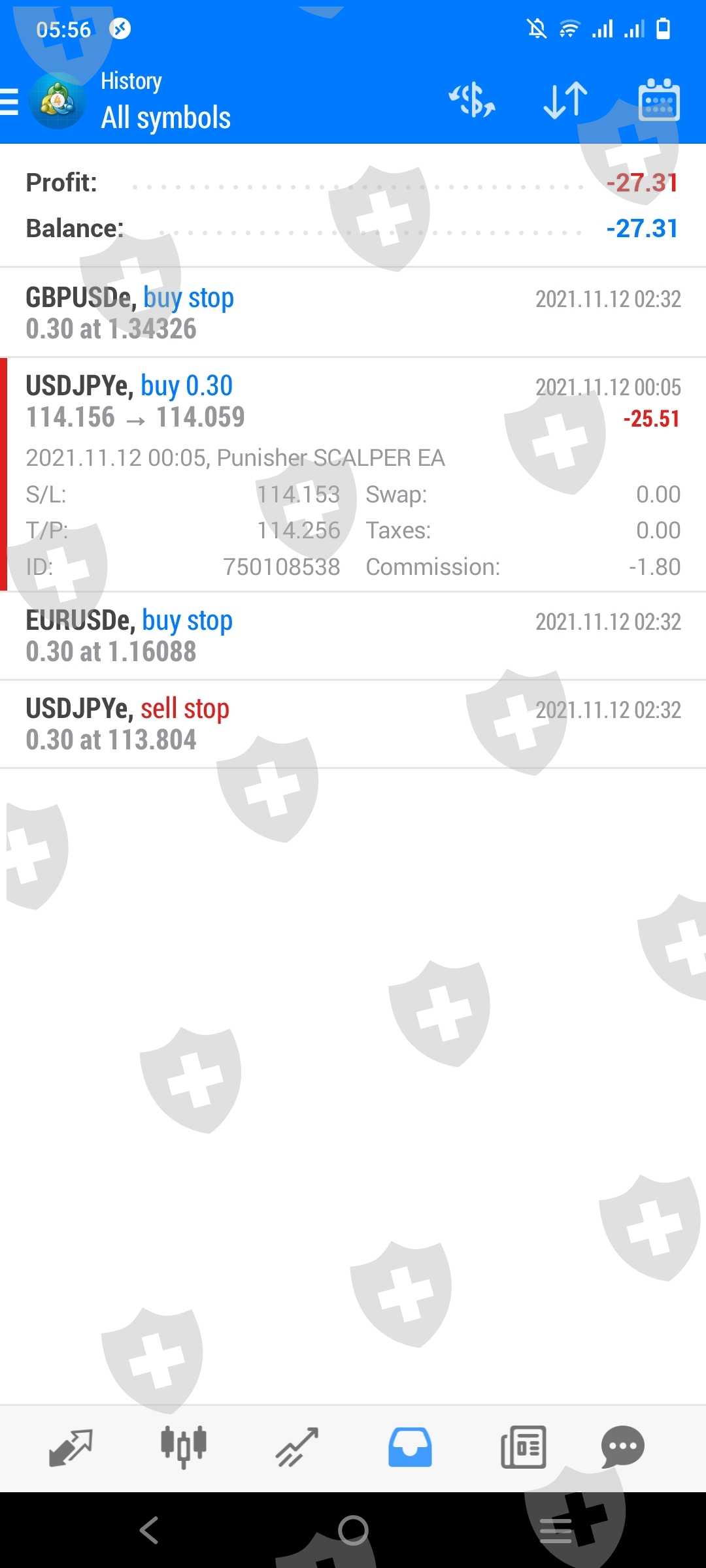Select the History inbox tab
This screenshot has height=1568, width=706.
[410, 1446]
